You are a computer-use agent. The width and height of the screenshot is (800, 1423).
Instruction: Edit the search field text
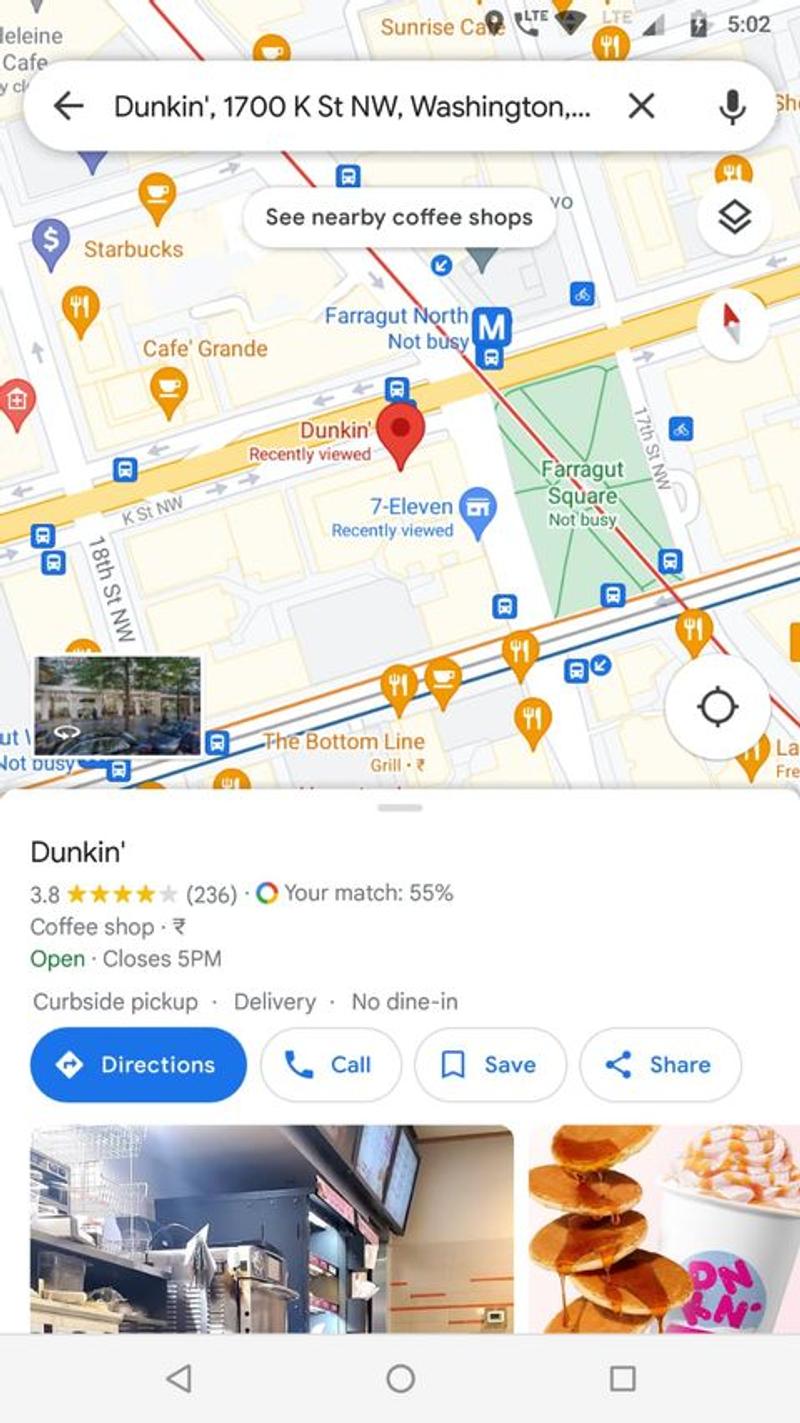point(352,106)
